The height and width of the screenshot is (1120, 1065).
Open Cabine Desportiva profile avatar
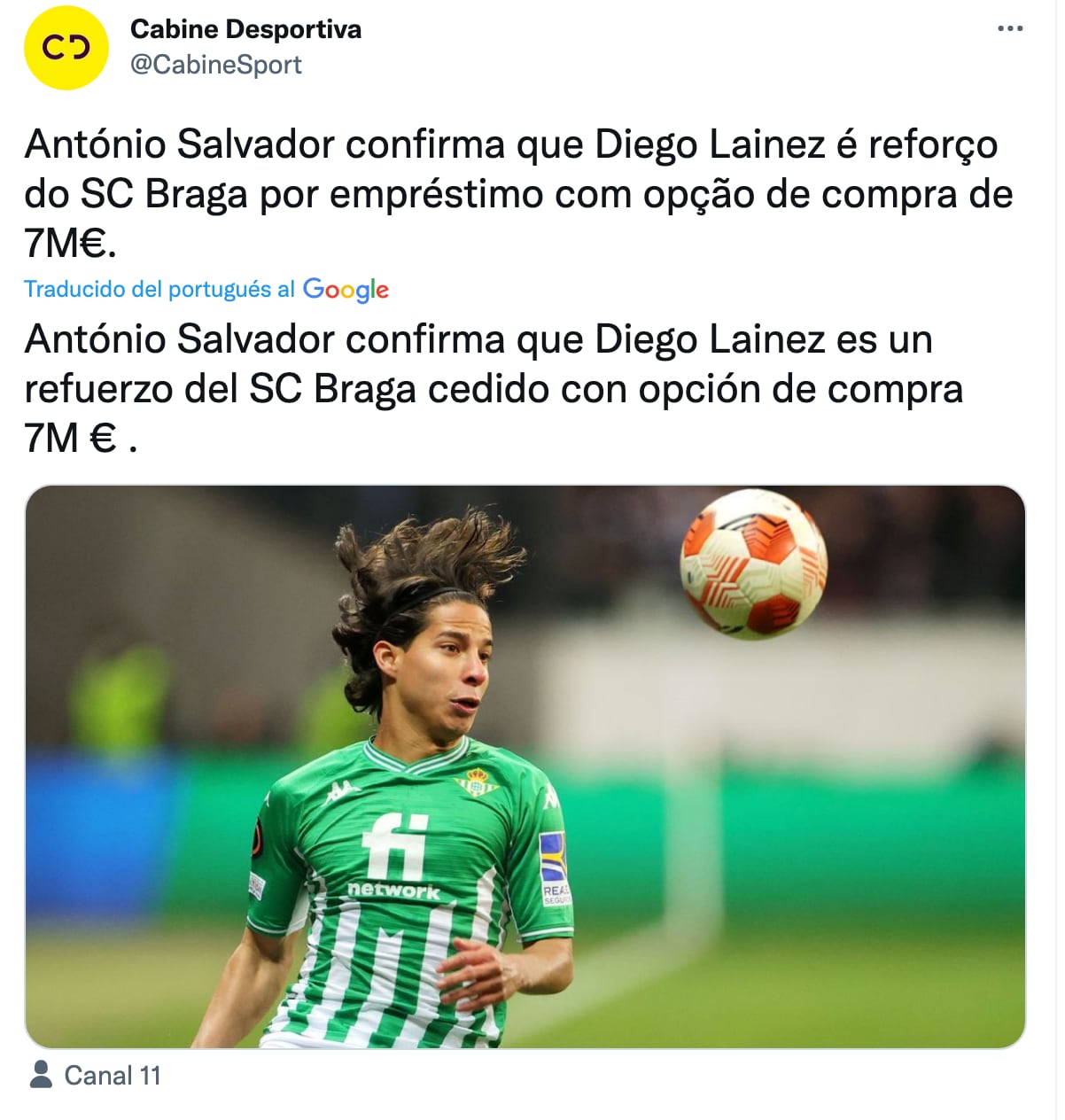[66, 48]
